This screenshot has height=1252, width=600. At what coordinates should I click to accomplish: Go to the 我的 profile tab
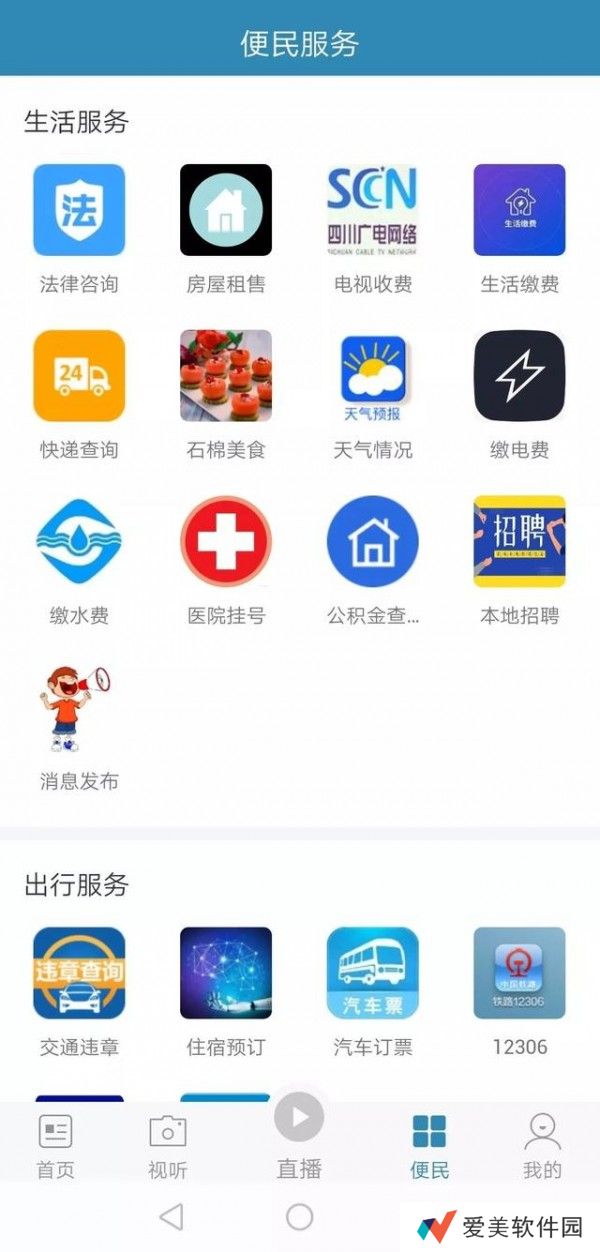pos(542,1145)
